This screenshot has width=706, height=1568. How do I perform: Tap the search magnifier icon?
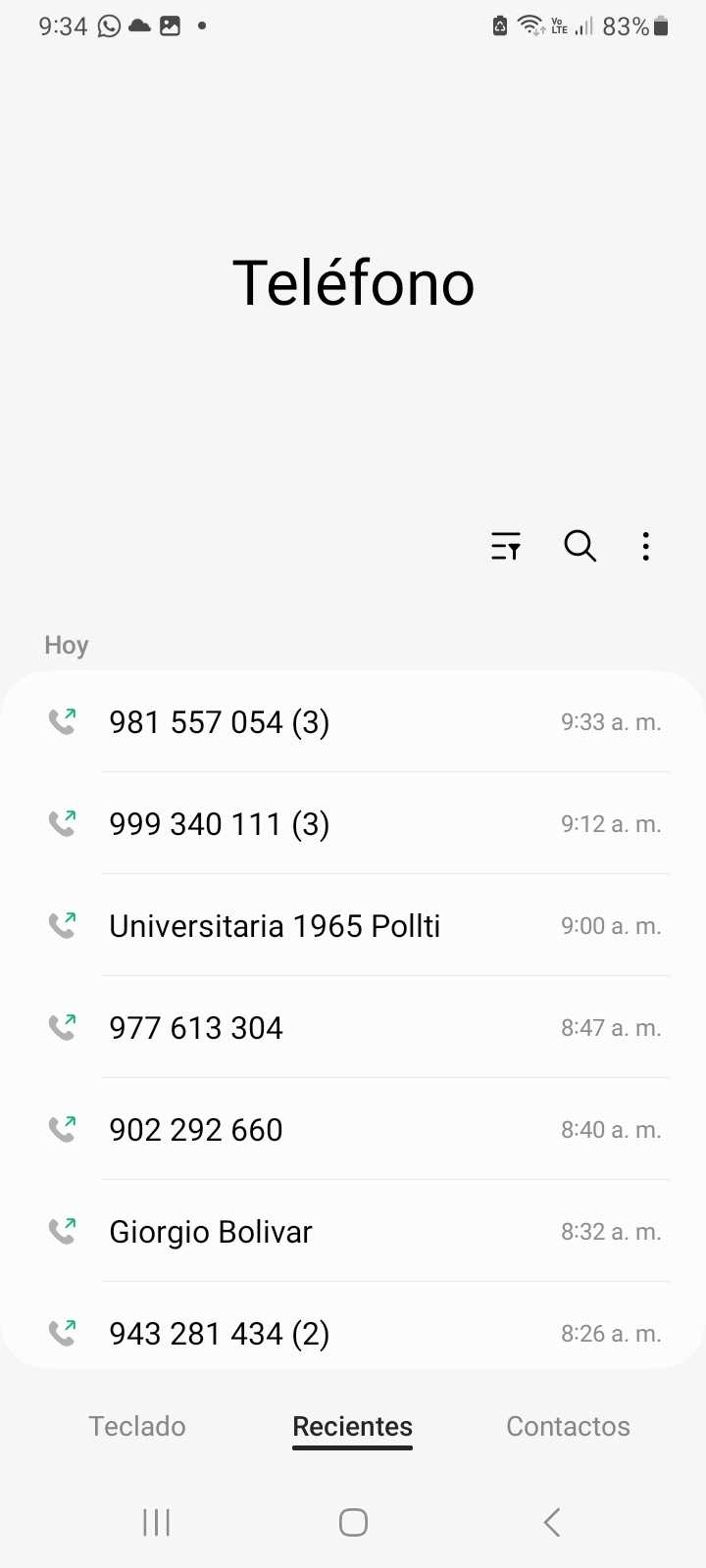coord(580,546)
